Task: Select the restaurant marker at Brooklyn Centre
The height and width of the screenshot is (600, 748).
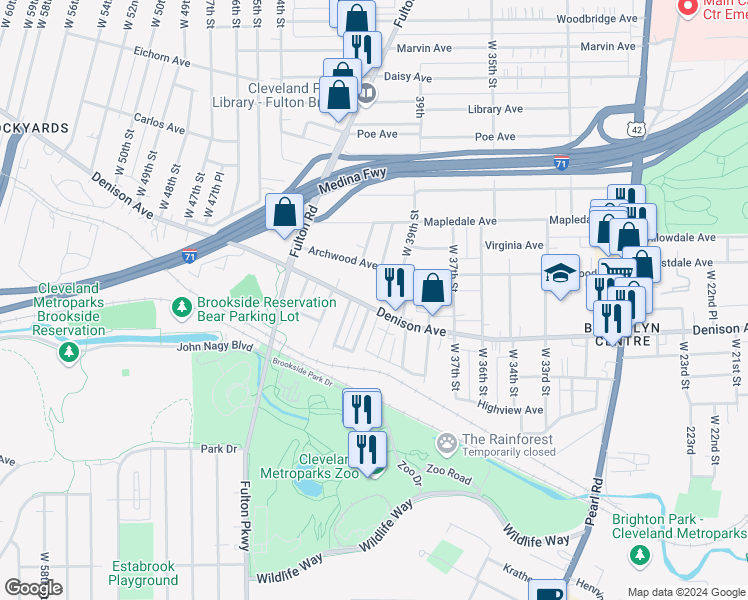Action: pyautogui.click(x=612, y=319)
